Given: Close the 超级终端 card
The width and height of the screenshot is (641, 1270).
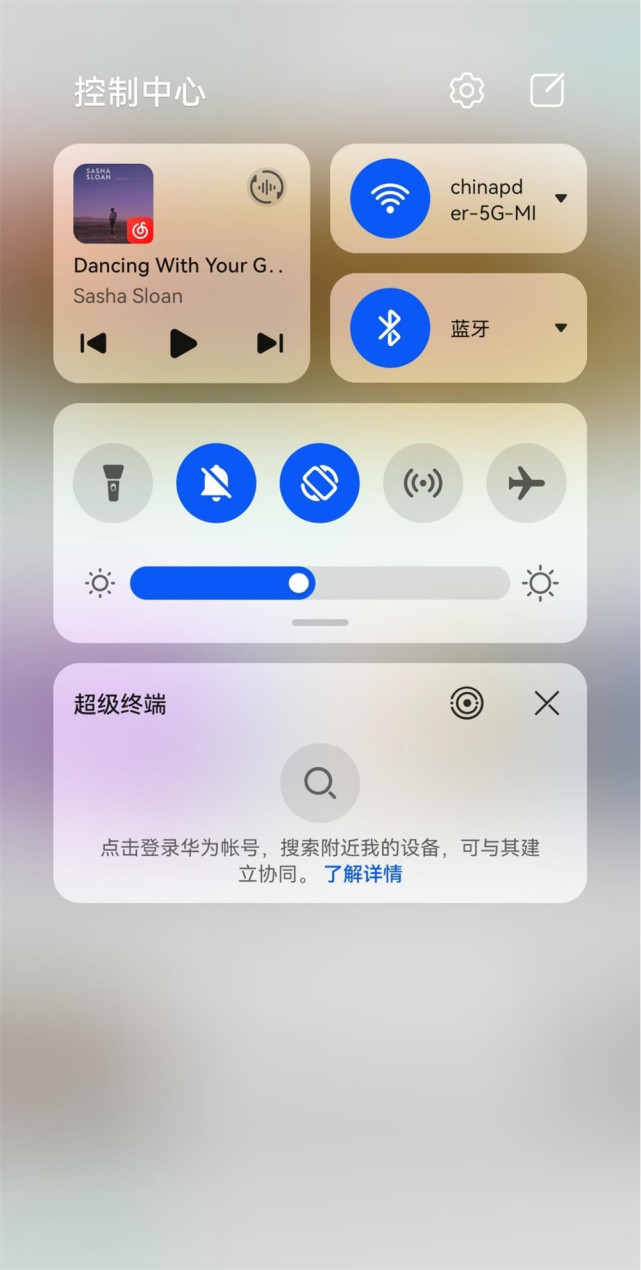Looking at the screenshot, I should [547, 704].
